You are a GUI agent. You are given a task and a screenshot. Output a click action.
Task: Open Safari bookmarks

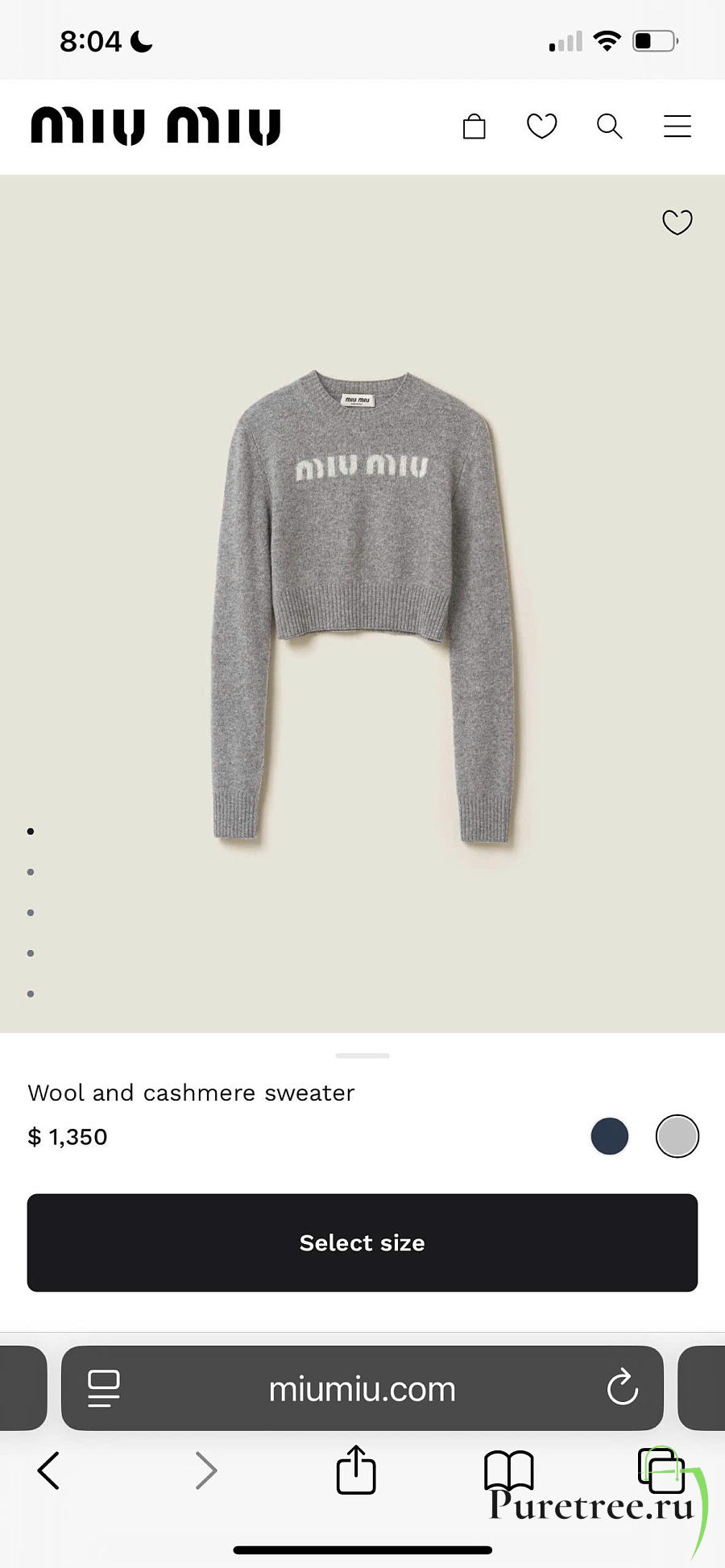pos(508,1471)
